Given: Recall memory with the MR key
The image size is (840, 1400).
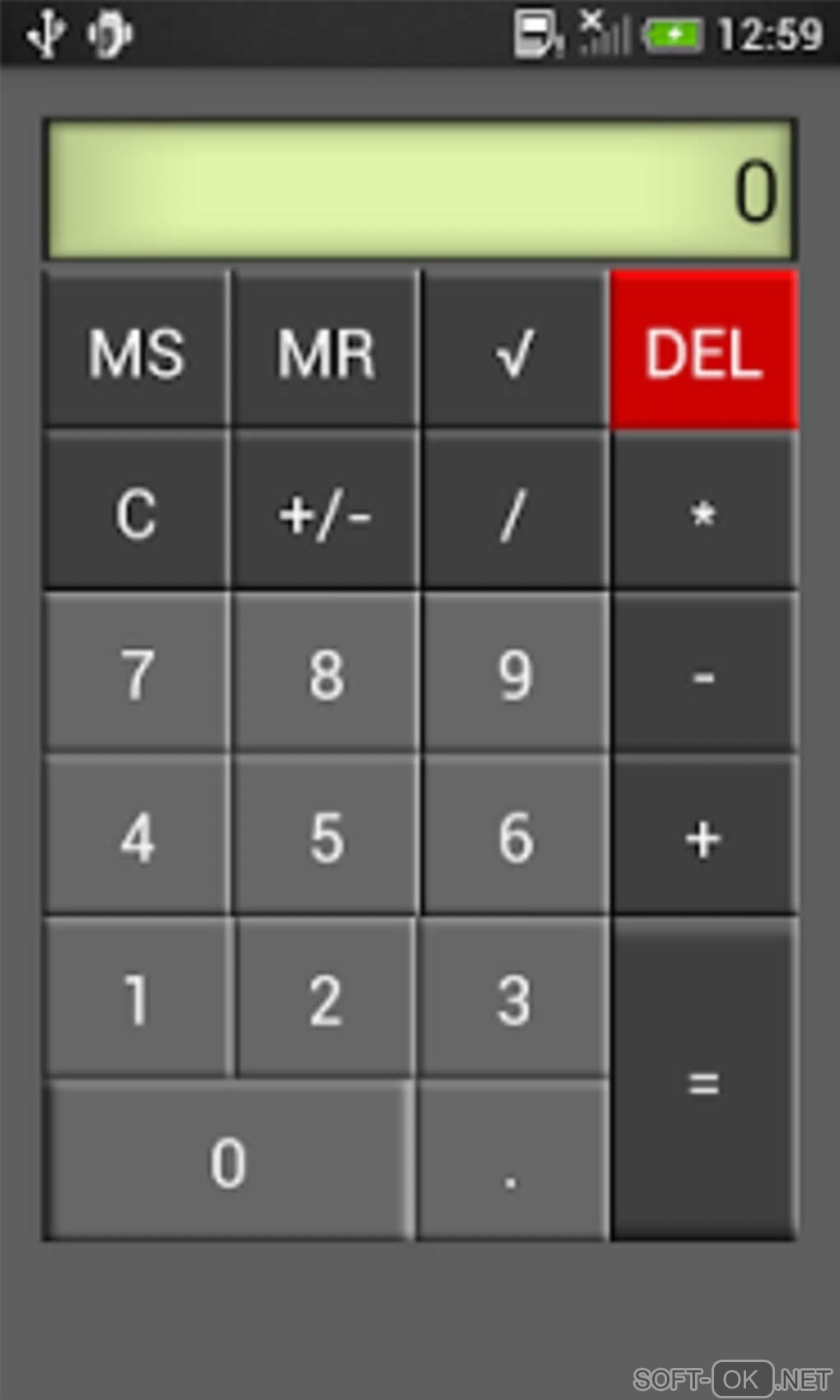Looking at the screenshot, I should [x=325, y=350].
